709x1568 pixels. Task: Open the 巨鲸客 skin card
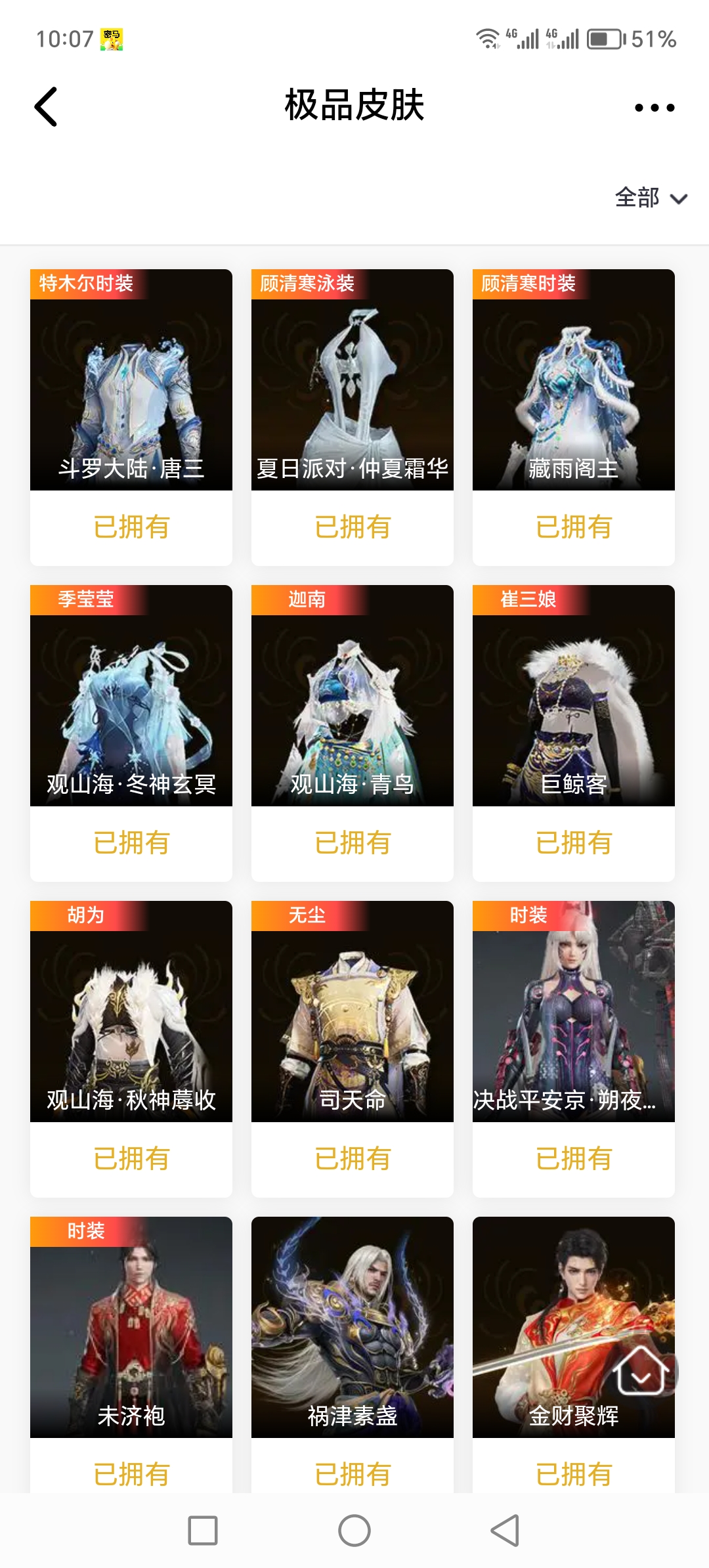pyautogui.click(x=573, y=696)
